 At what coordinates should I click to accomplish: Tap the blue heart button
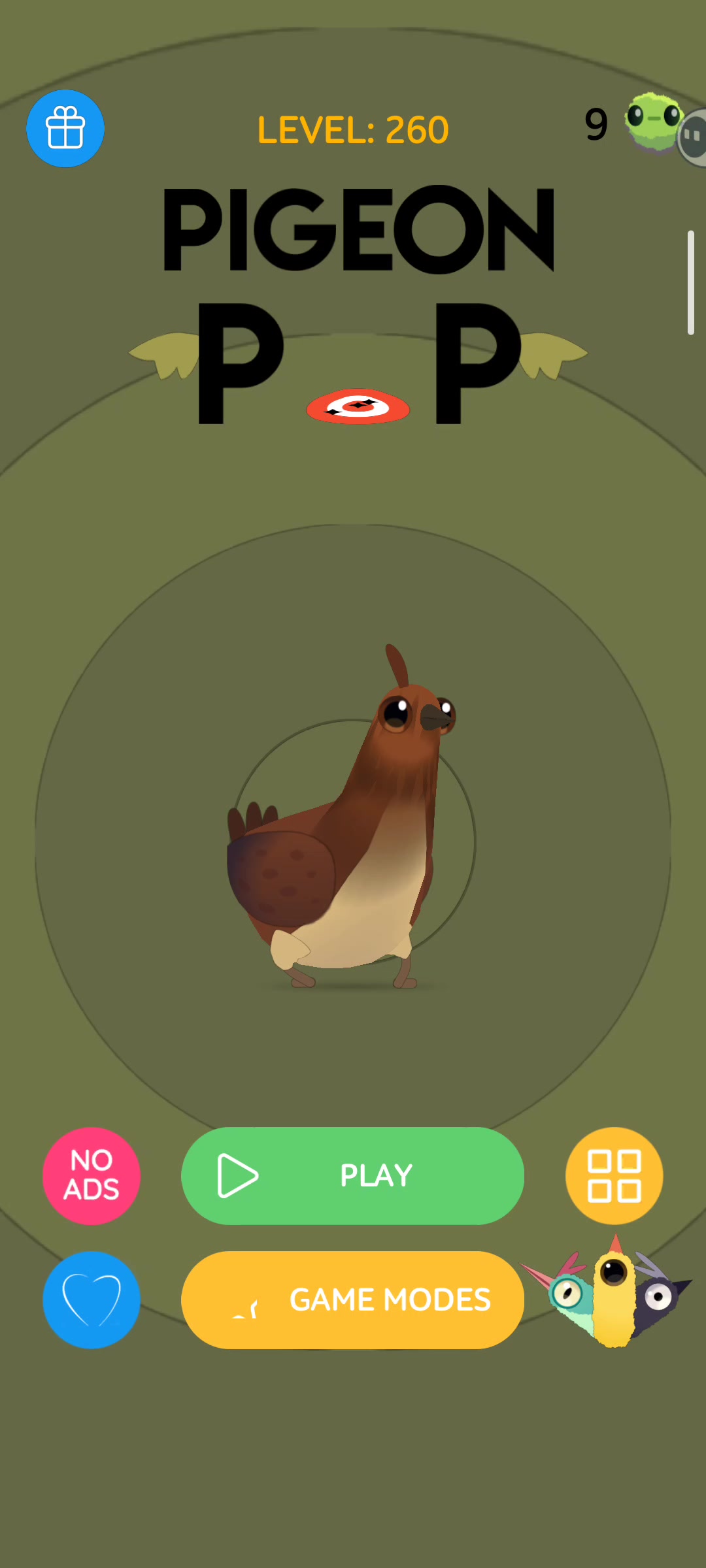tap(92, 1299)
